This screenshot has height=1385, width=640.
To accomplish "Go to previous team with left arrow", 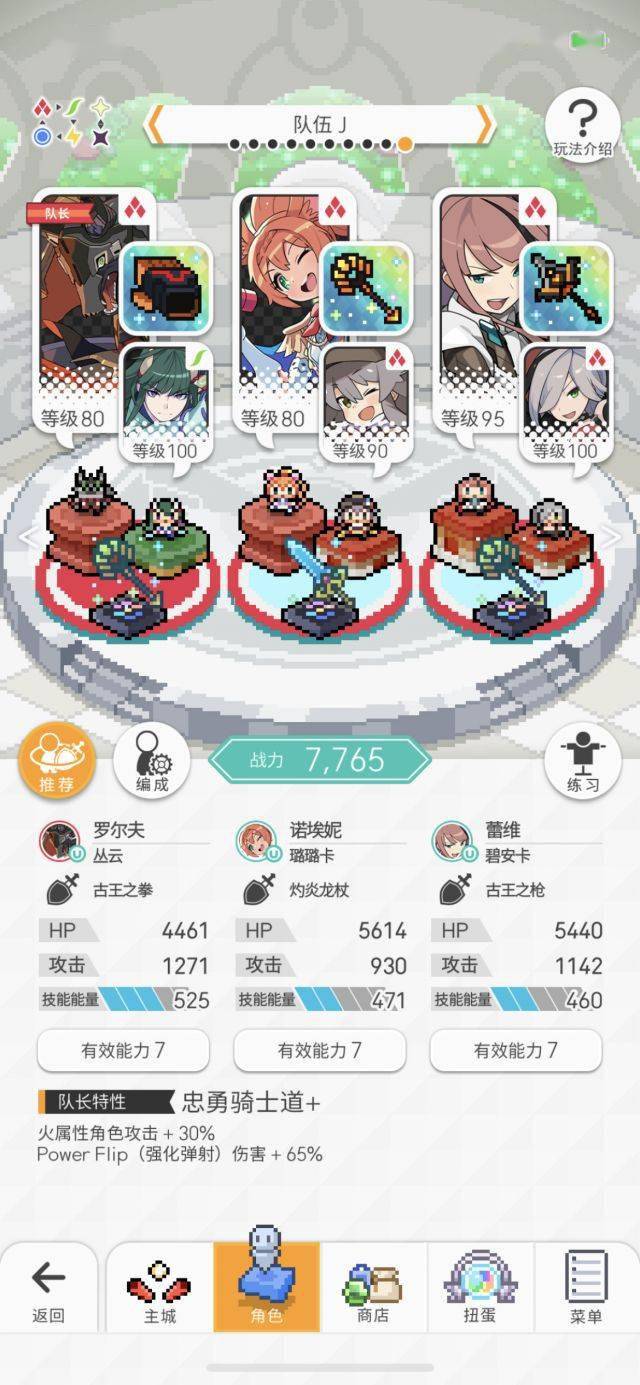I will [x=153, y=125].
